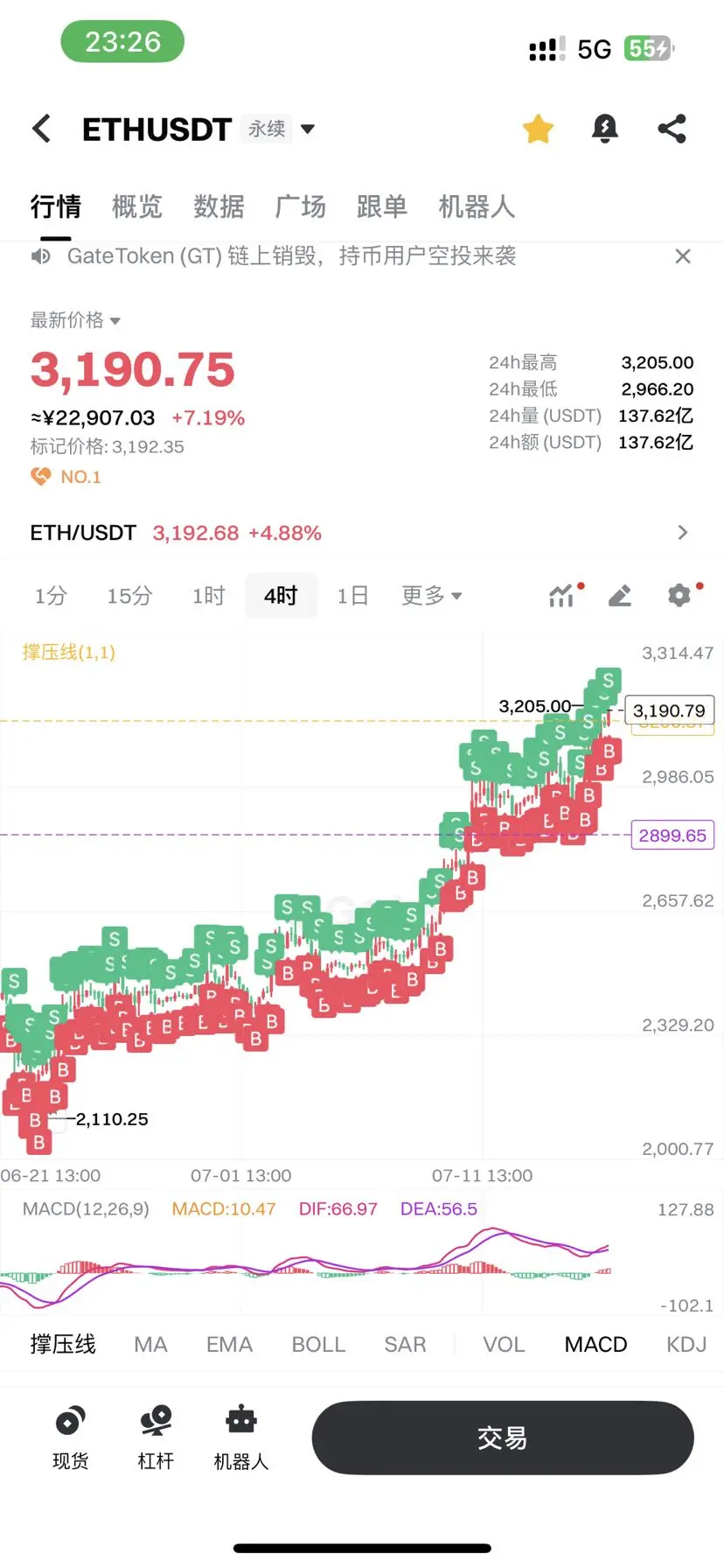Open chart settings gear

(679, 596)
